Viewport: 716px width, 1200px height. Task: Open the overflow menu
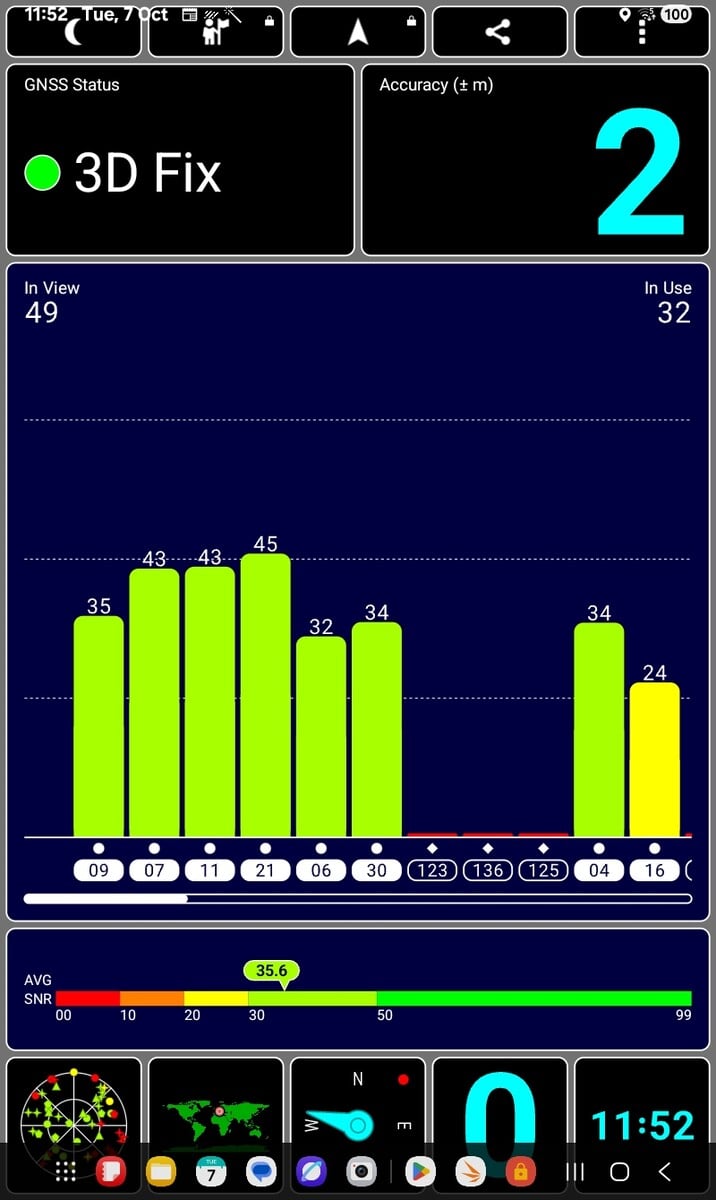pyautogui.click(x=640, y=33)
